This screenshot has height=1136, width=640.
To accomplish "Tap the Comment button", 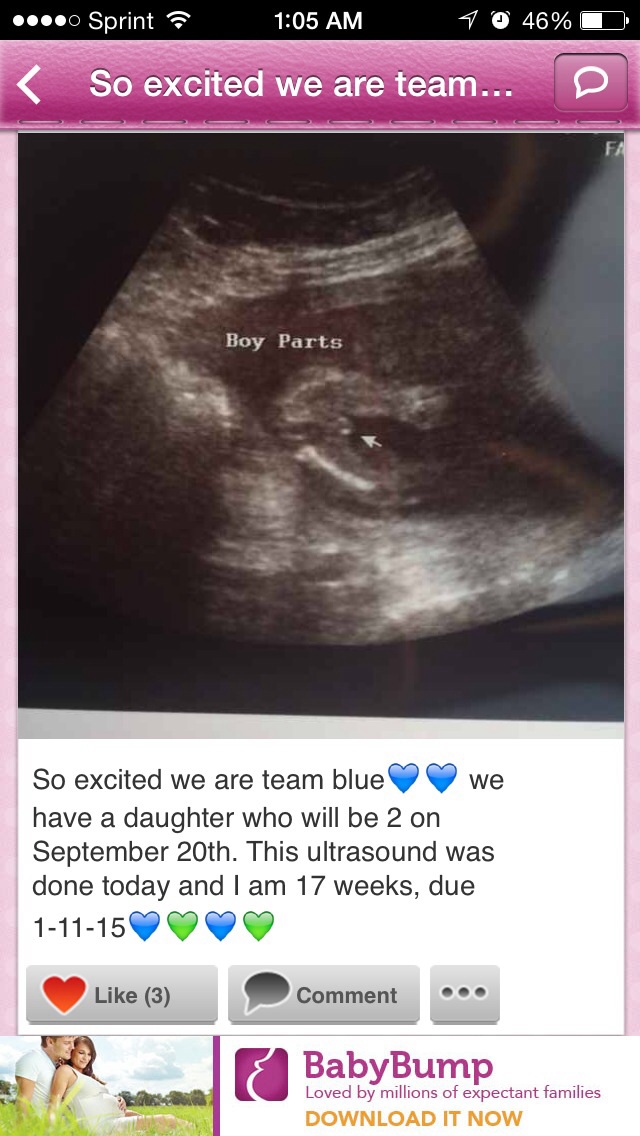I will 323,994.
